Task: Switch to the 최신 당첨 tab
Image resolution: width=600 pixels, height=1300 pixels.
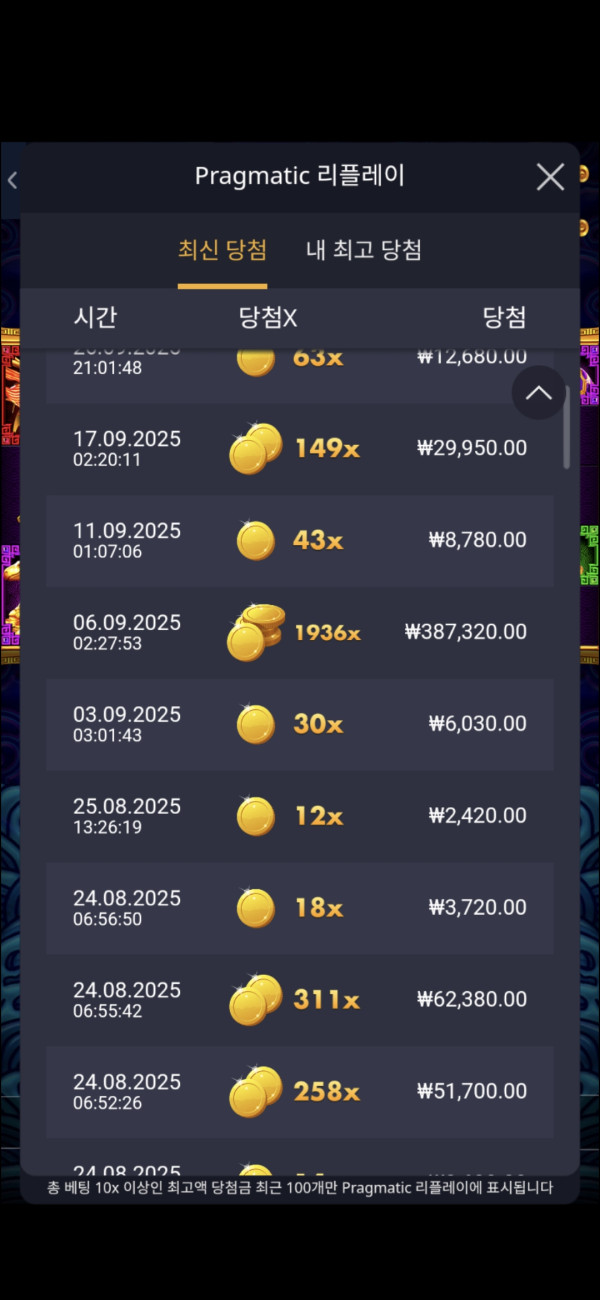Action: [222, 250]
